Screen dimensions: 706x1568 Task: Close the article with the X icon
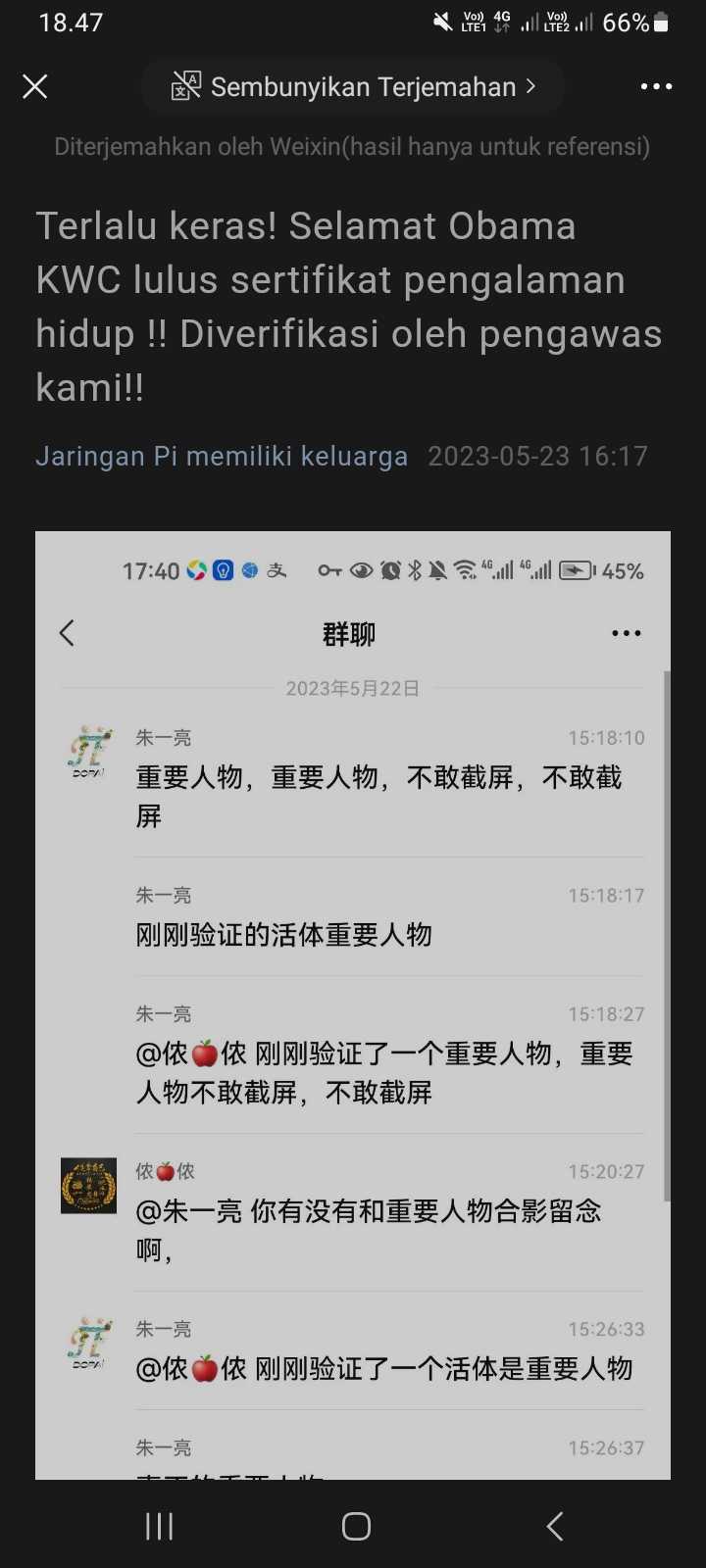[x=35, y=87]
